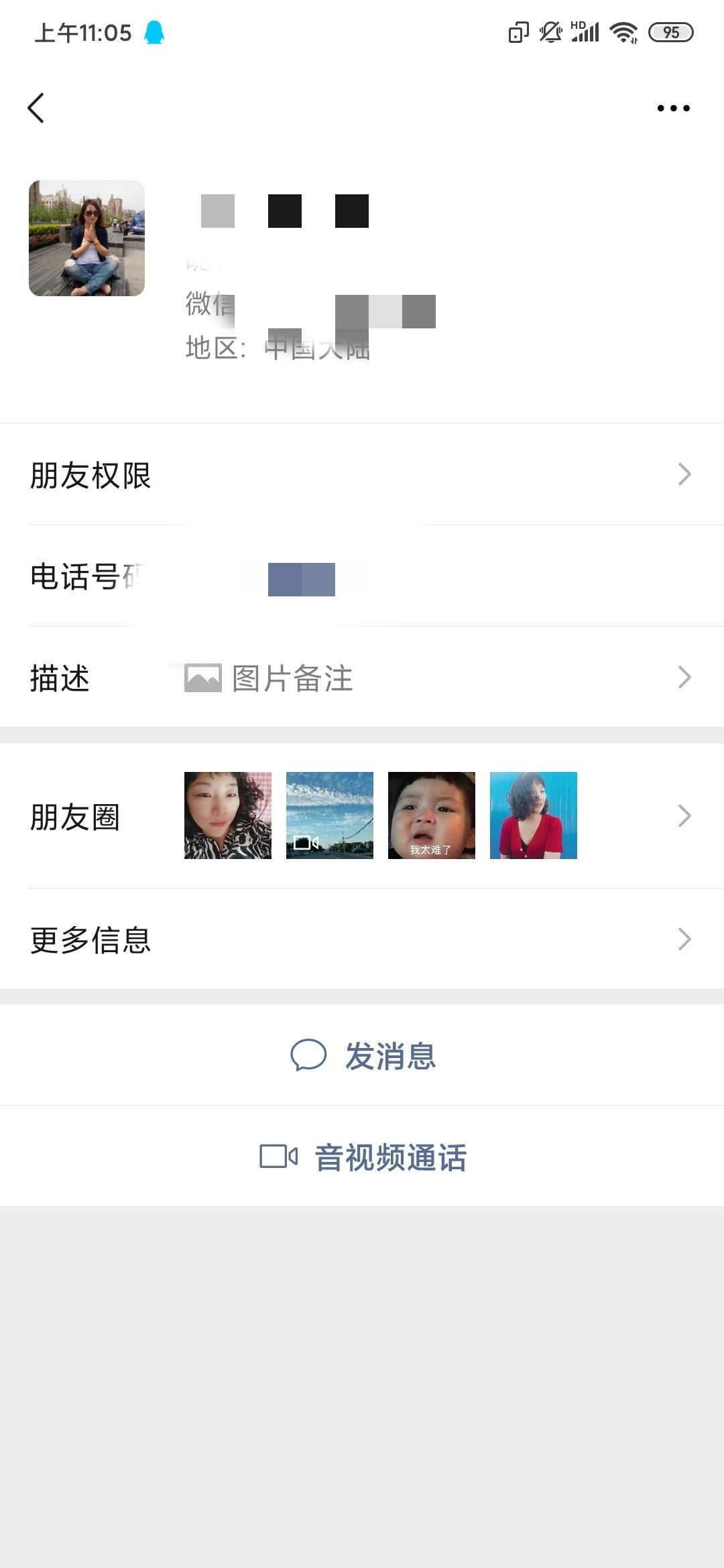Open 朋友权限 settings
Image resolution: width=724 pixels, height=1568 pixels.
click(x=362, y=474)
